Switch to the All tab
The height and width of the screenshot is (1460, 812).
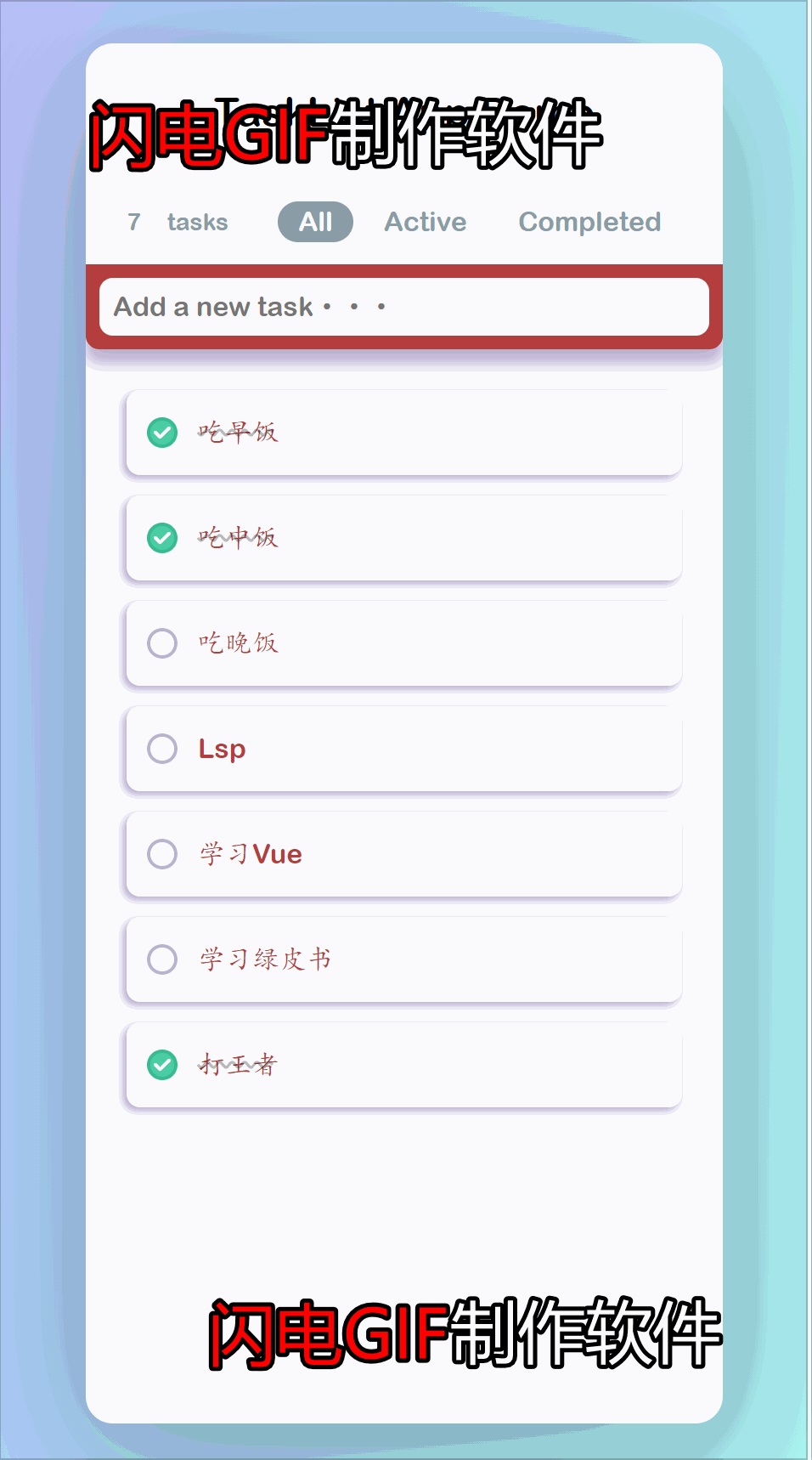pos(315,222)
